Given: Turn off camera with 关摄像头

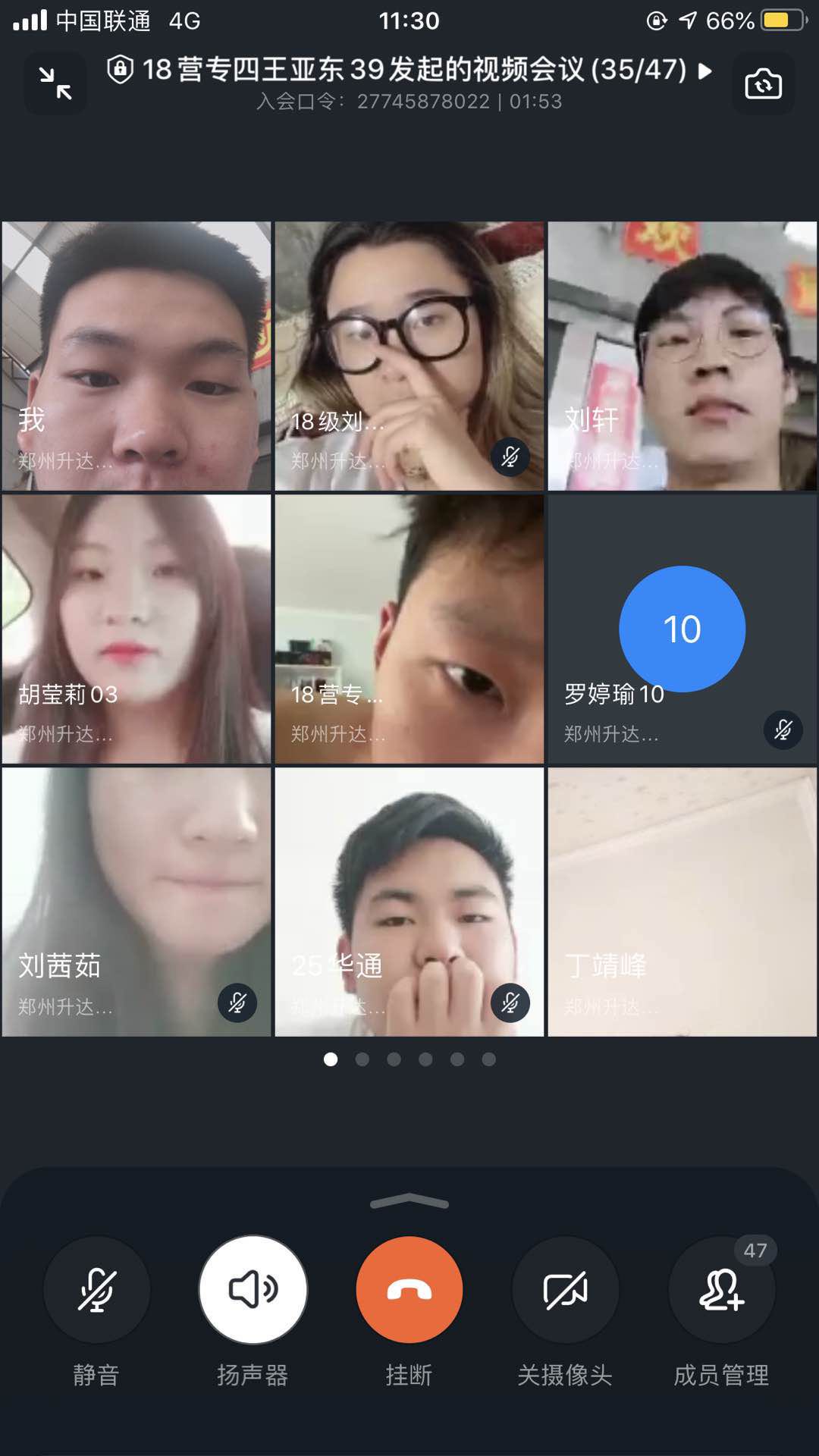Looking at the screenshot, I should [566, 1289].
